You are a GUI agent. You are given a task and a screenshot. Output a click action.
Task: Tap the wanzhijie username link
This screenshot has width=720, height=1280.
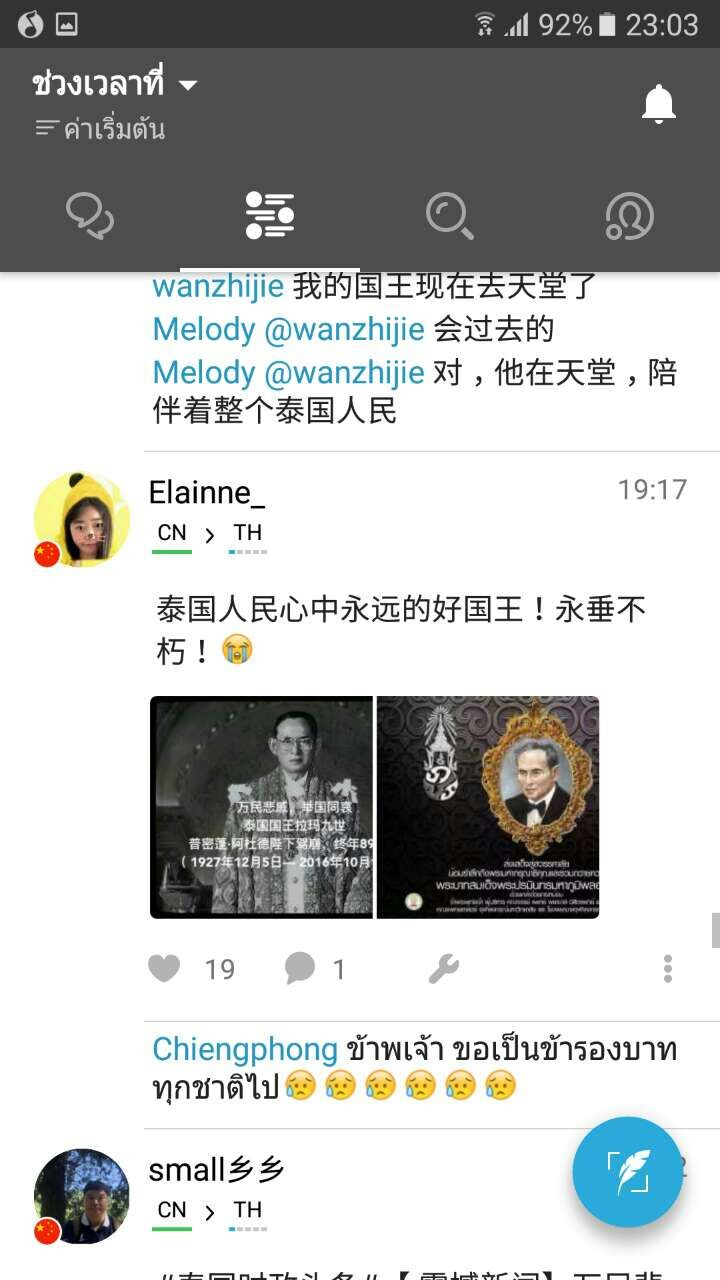(x=218, y=288)
